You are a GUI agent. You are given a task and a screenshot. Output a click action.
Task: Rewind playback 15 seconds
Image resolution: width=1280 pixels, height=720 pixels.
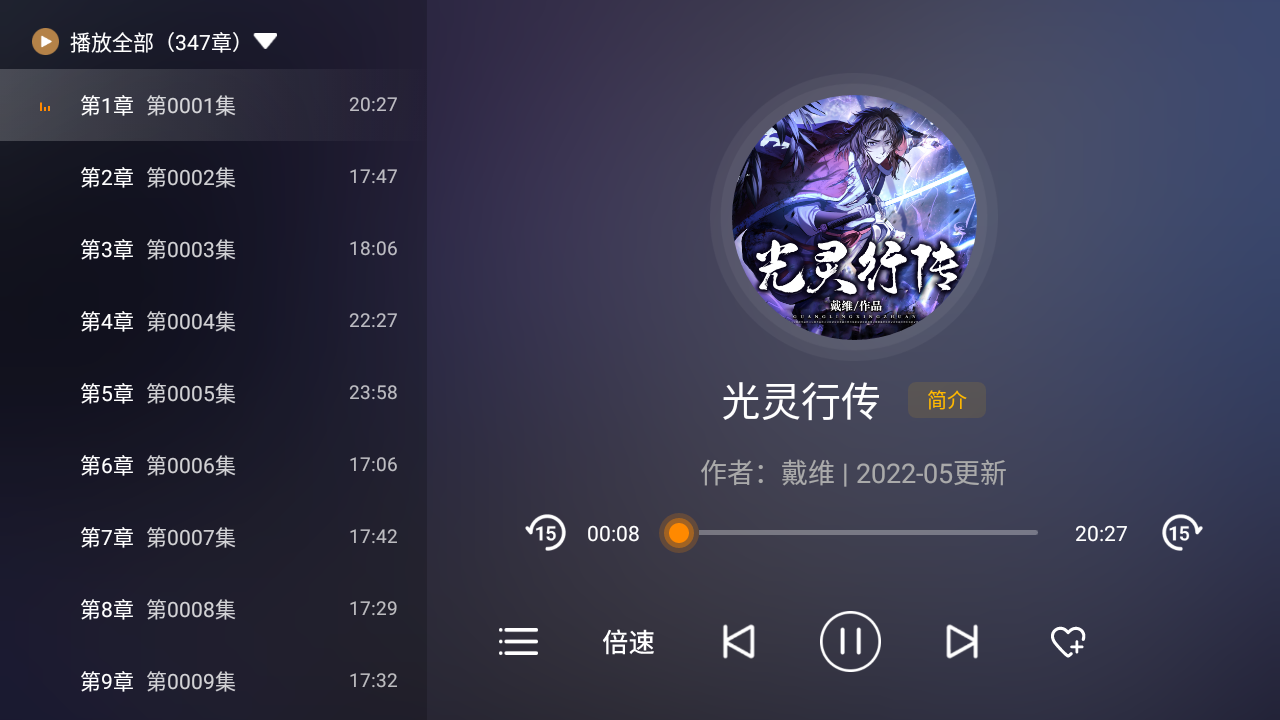(x=546, y=533)
